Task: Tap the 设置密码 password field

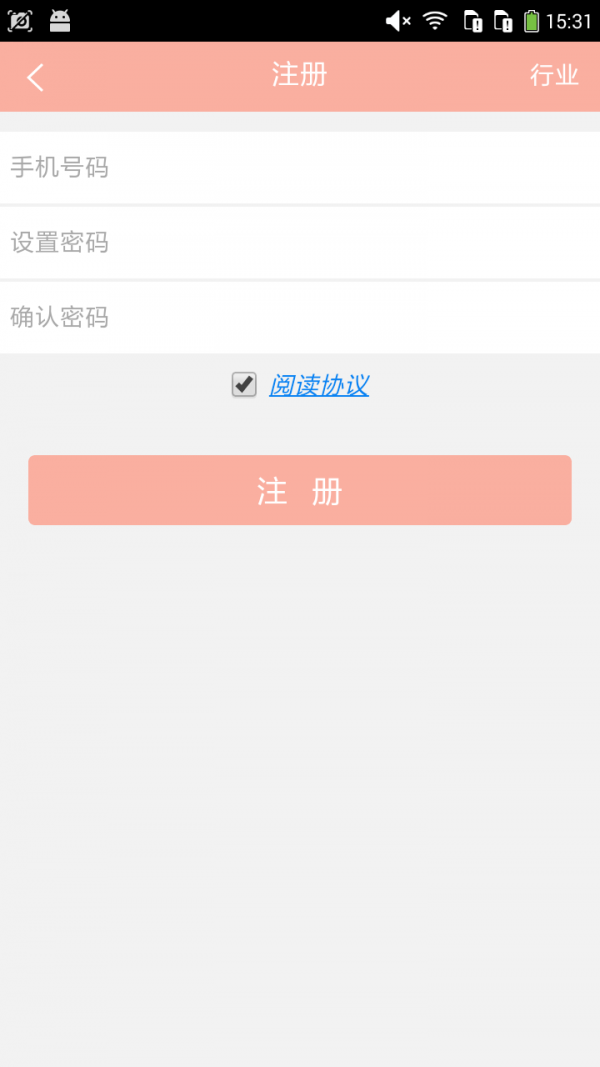Action: pos(300,243)
